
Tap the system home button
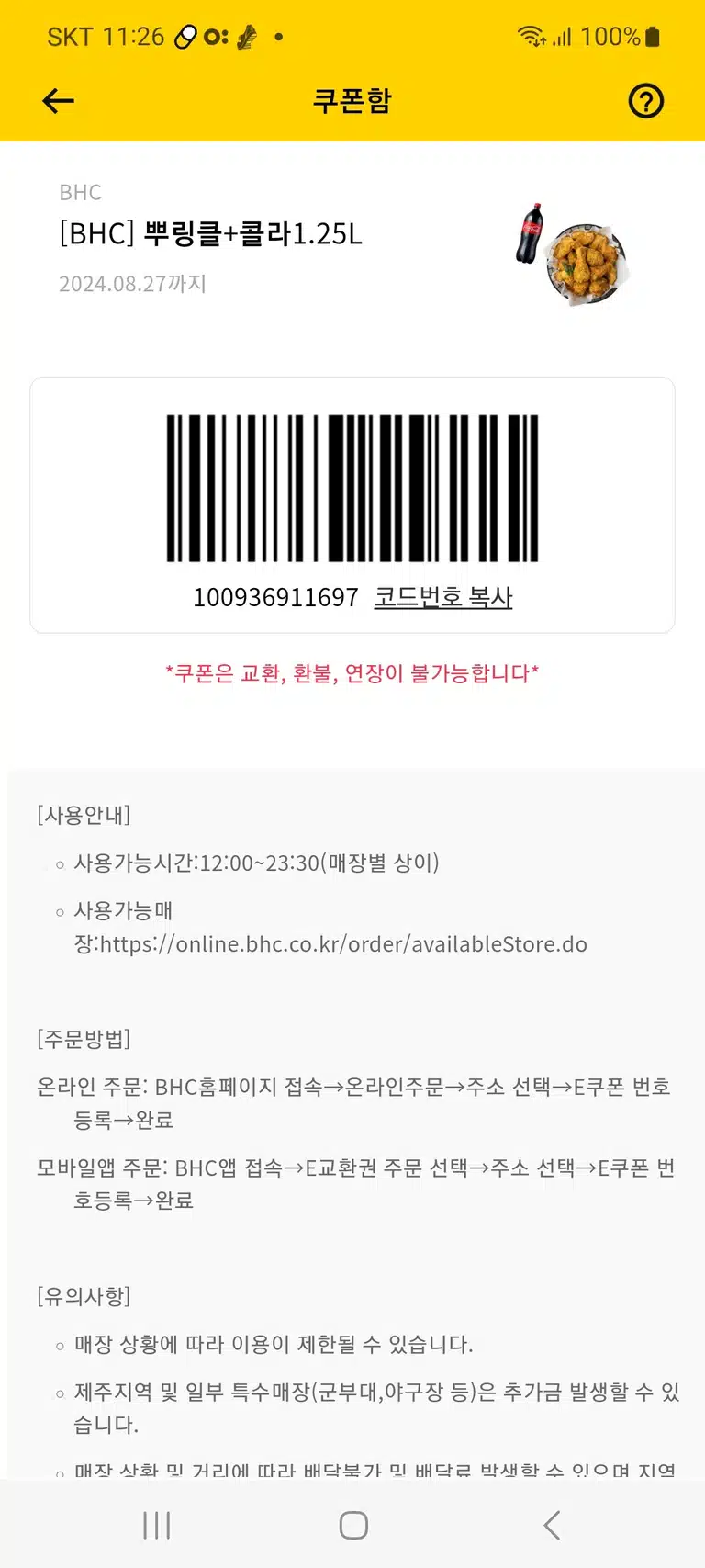[353, 1525]
